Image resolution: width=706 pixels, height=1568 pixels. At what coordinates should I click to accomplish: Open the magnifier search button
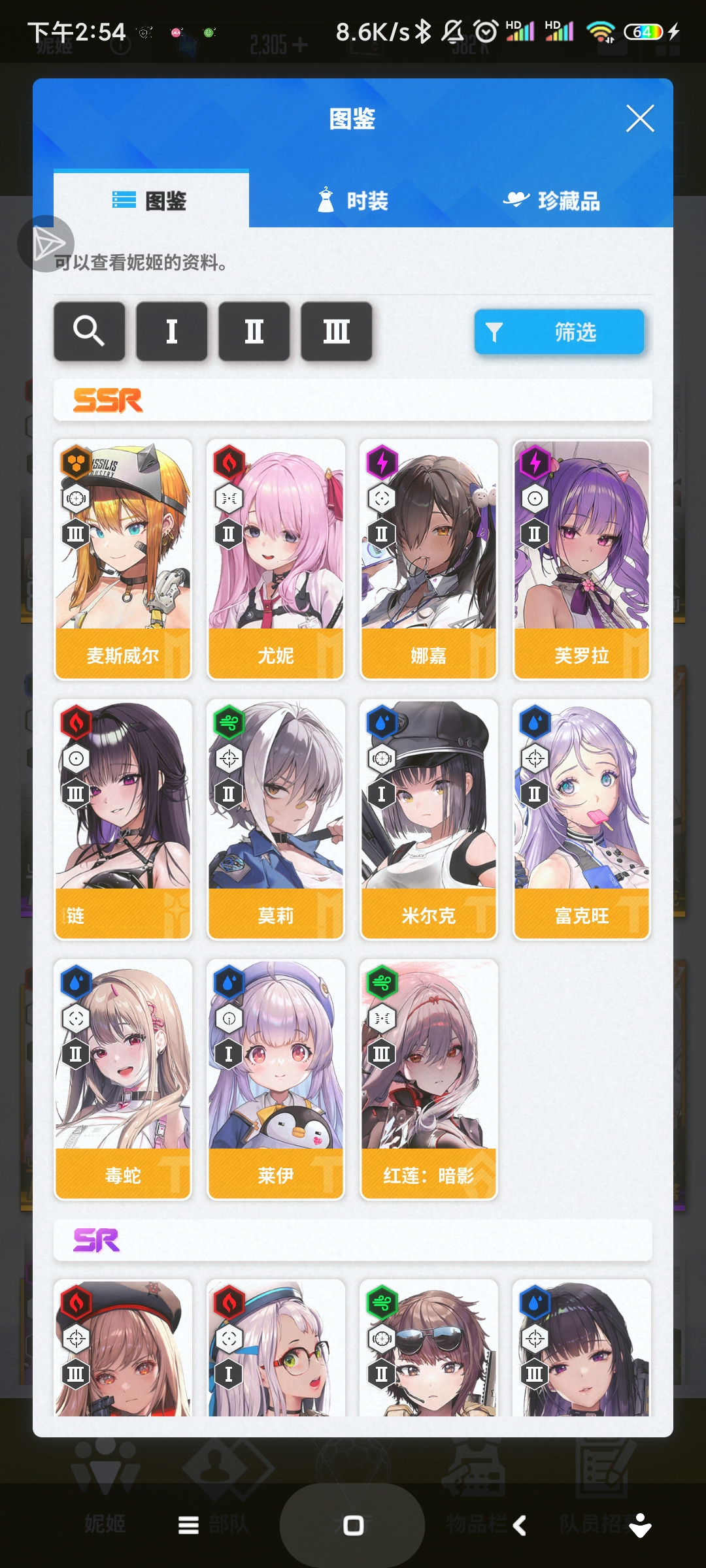(x=90, y=331)
